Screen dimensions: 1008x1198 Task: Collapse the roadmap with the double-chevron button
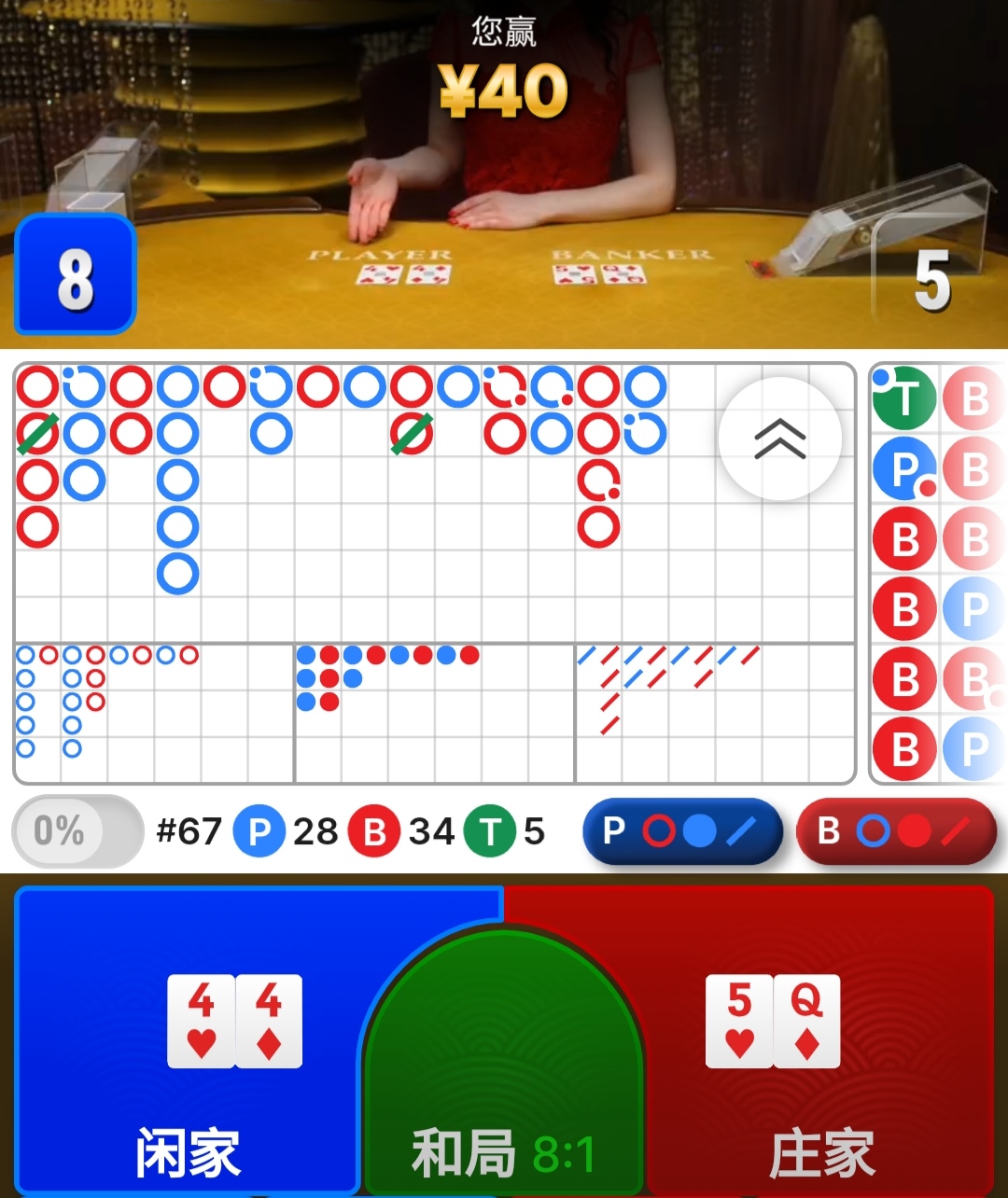tap(780, 439)
